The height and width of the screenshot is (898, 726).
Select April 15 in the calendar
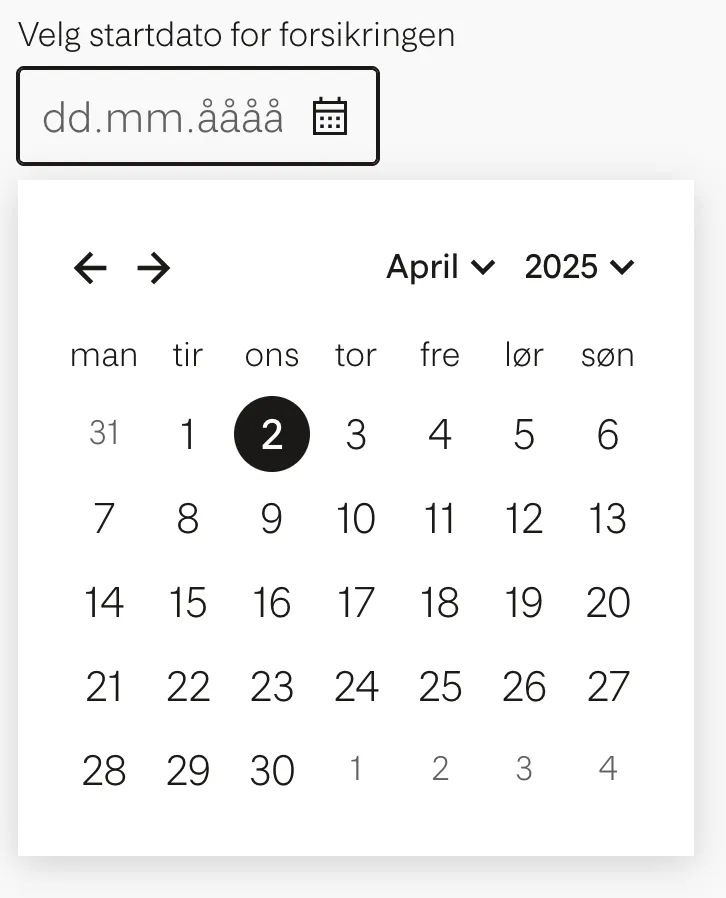[188, 603]
